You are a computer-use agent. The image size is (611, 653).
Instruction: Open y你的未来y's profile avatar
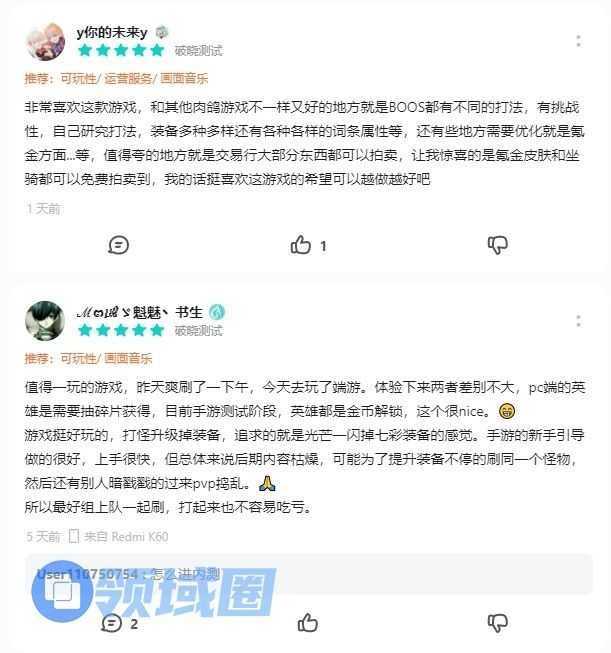pyautogui.click(x=45, y=42)
